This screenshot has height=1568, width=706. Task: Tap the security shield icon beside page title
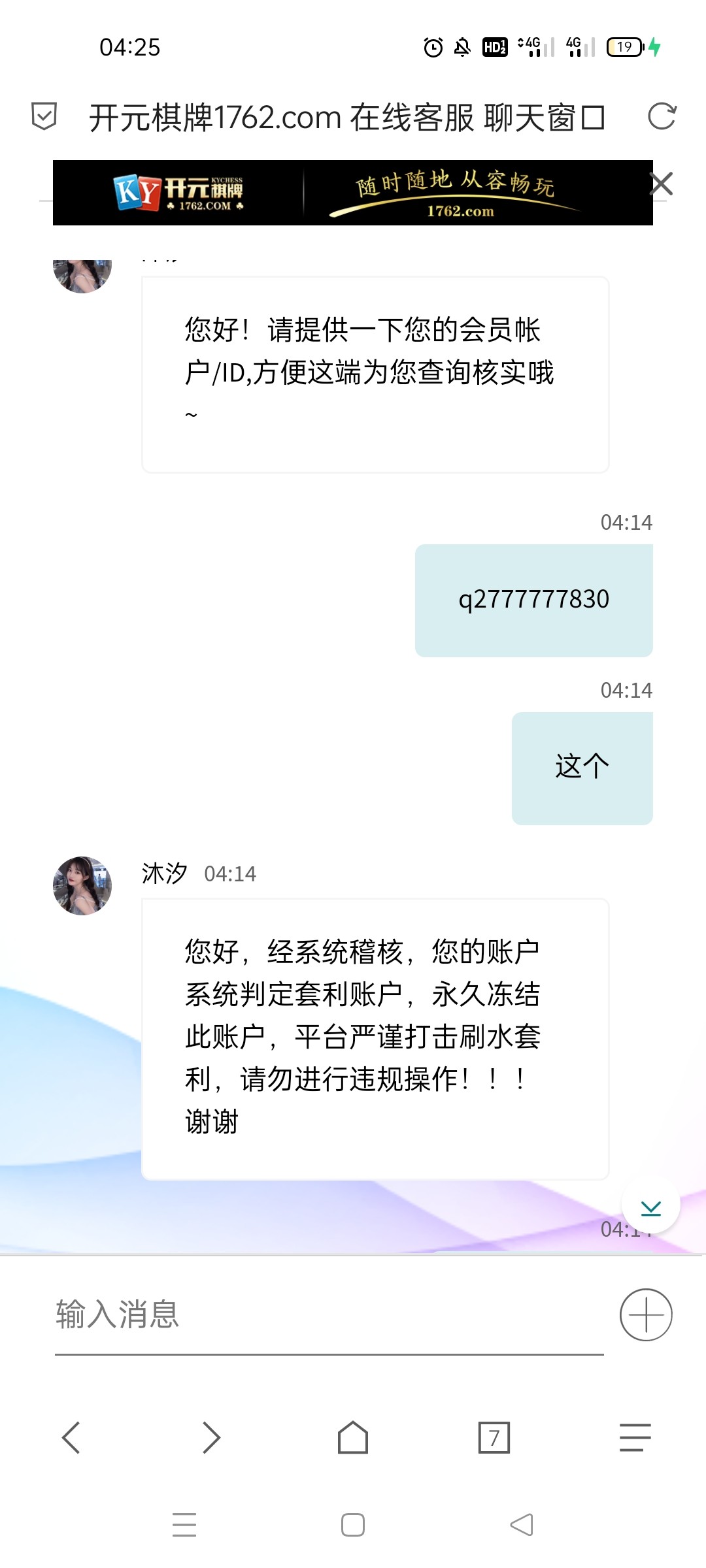[44, 117]
